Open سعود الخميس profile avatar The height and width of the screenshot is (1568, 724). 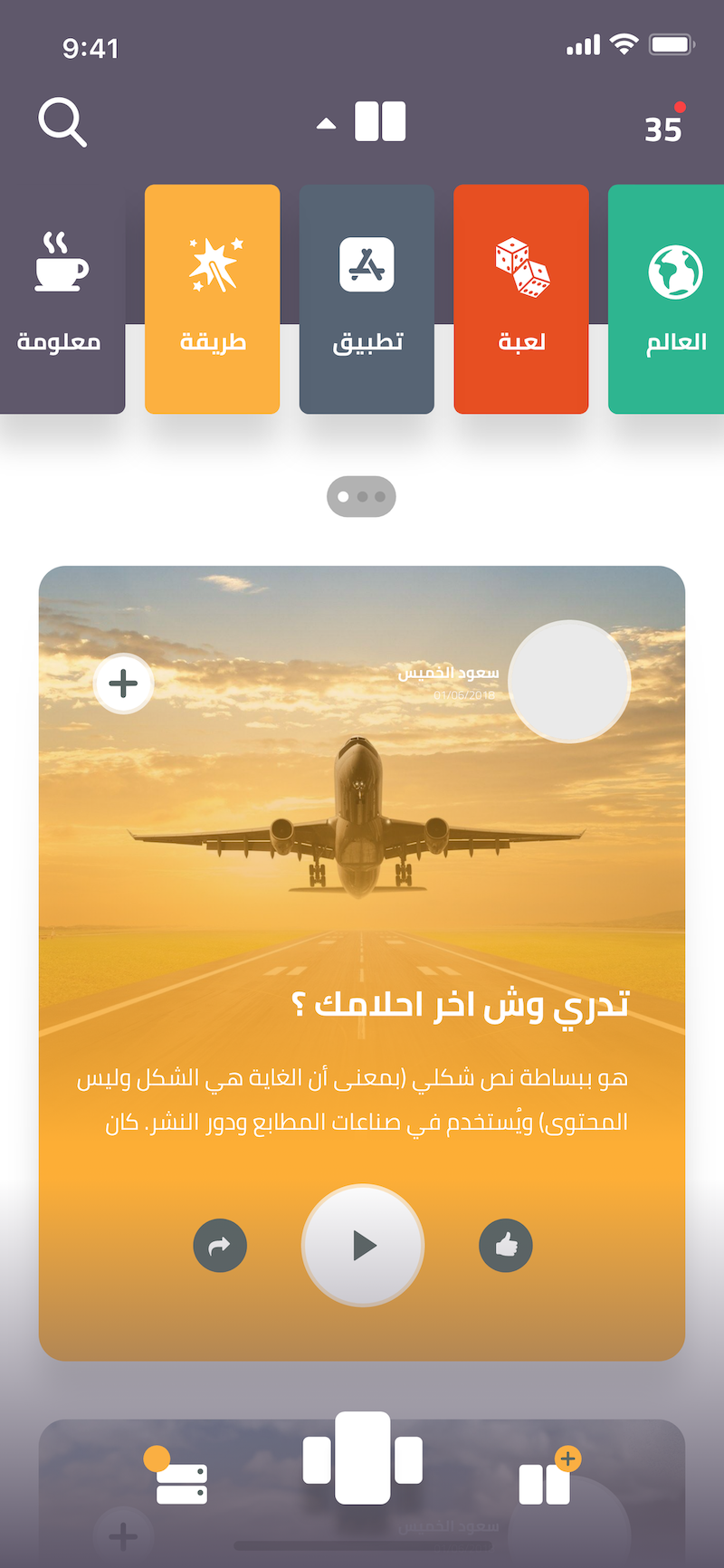[x=569, y=681]
